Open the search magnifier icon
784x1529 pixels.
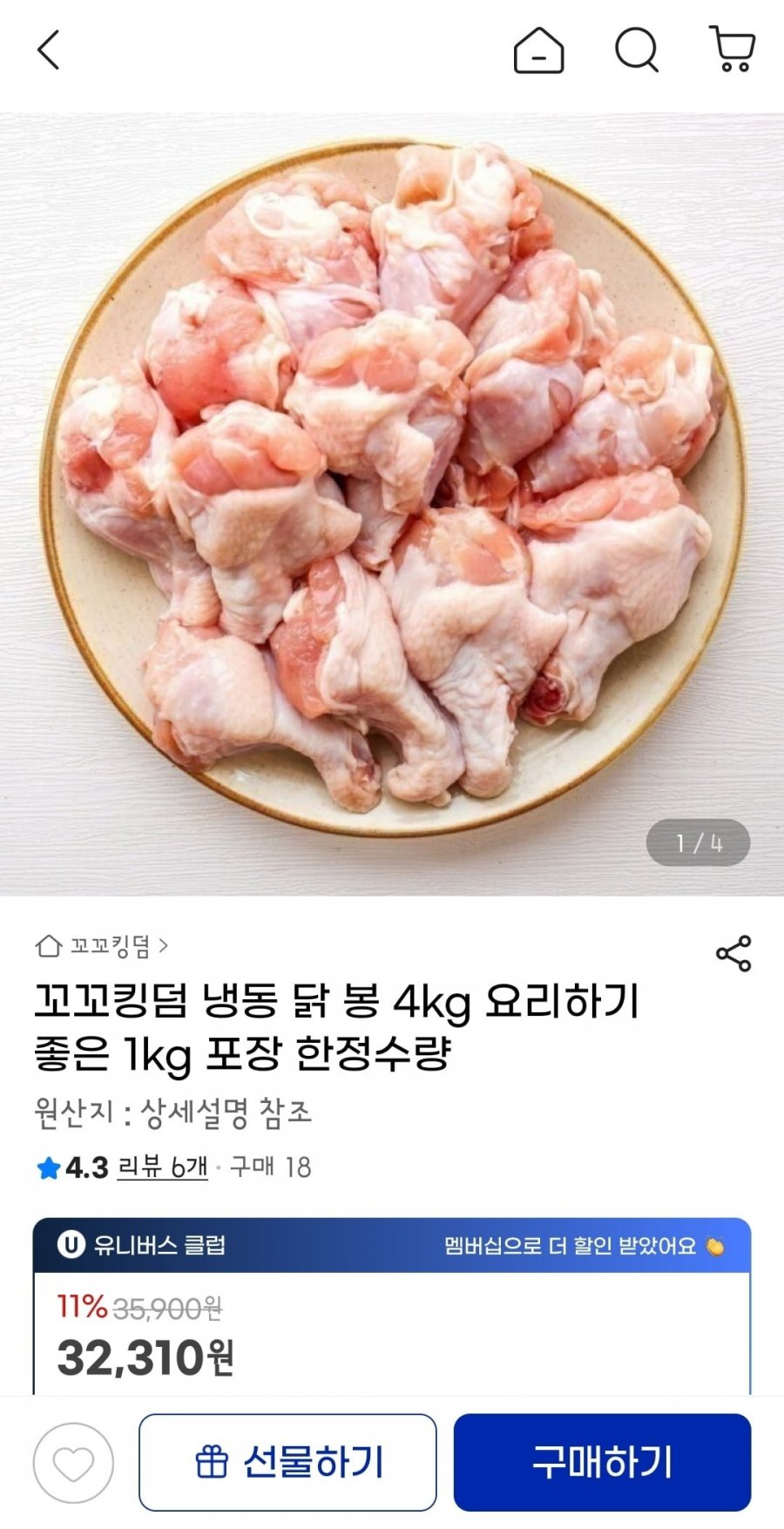click(x=637, y=50)
